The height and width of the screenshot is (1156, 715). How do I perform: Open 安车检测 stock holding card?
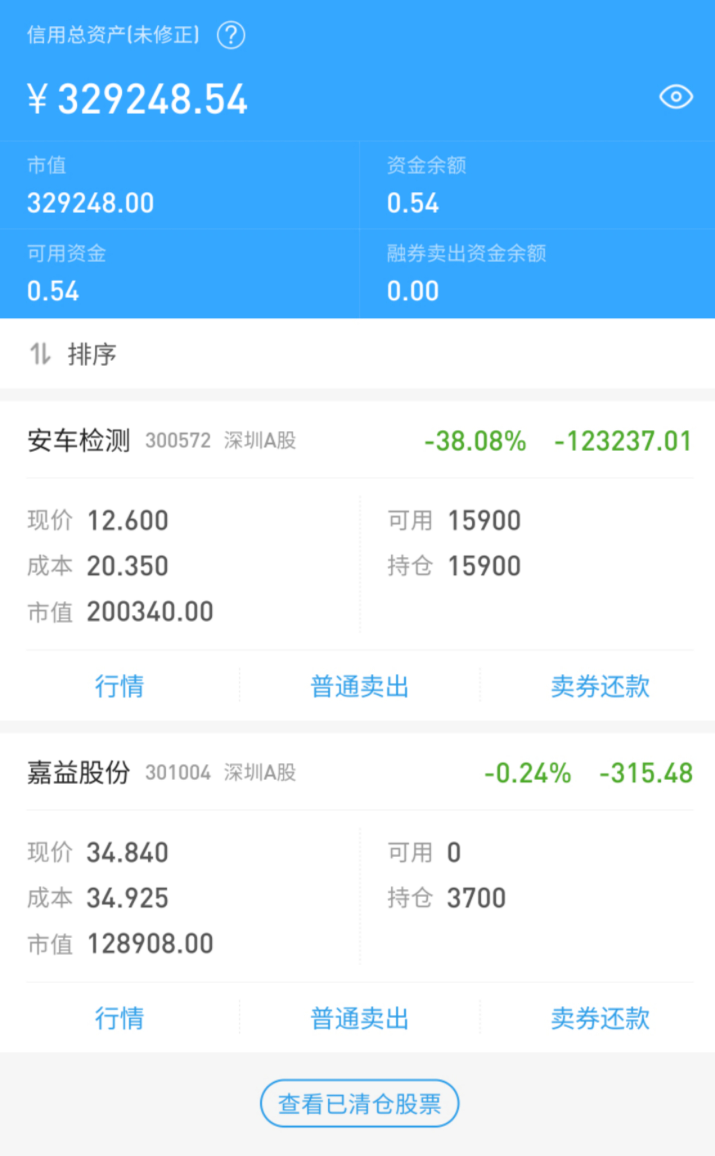79,441
